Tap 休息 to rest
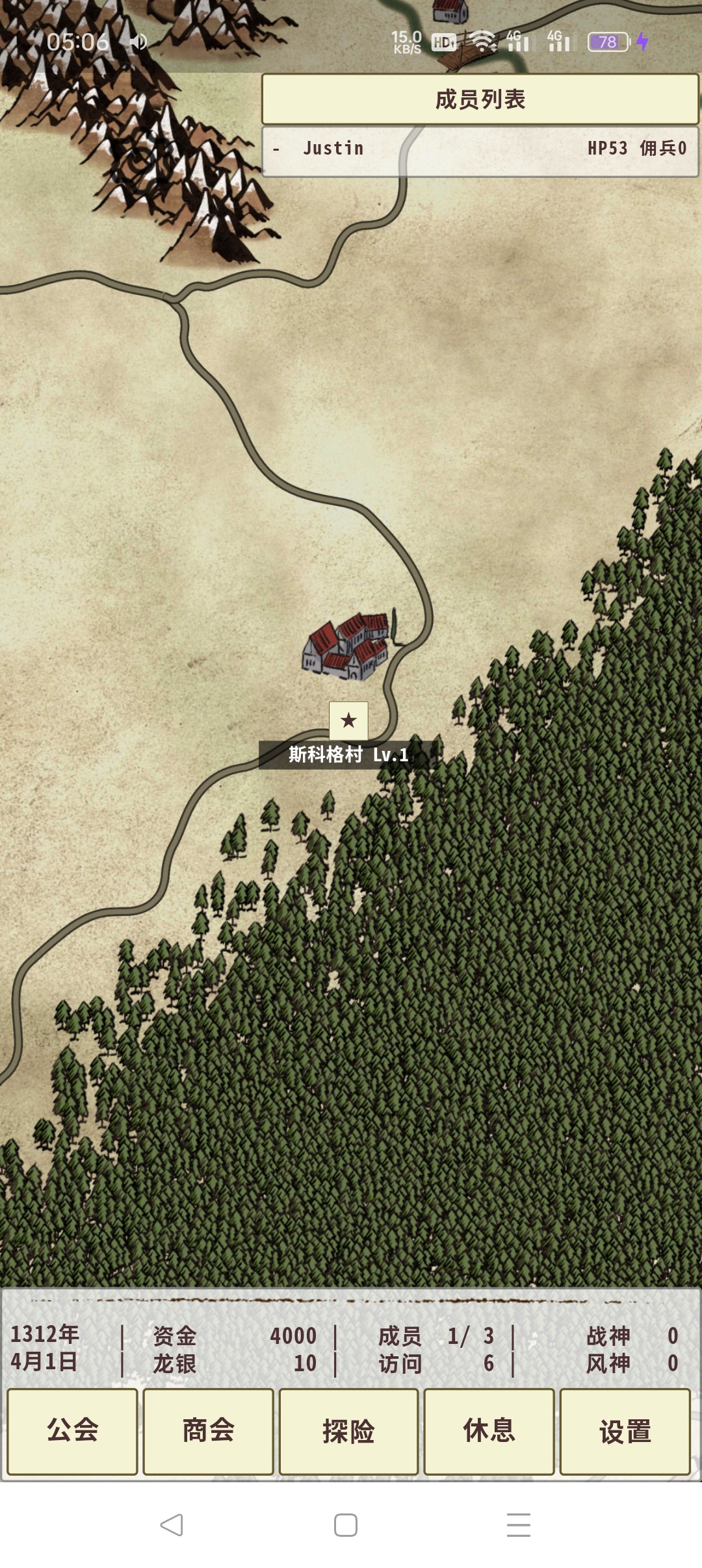This screenshot has width=702, height=1568. pyautogui.click(x=489, y=1431)
